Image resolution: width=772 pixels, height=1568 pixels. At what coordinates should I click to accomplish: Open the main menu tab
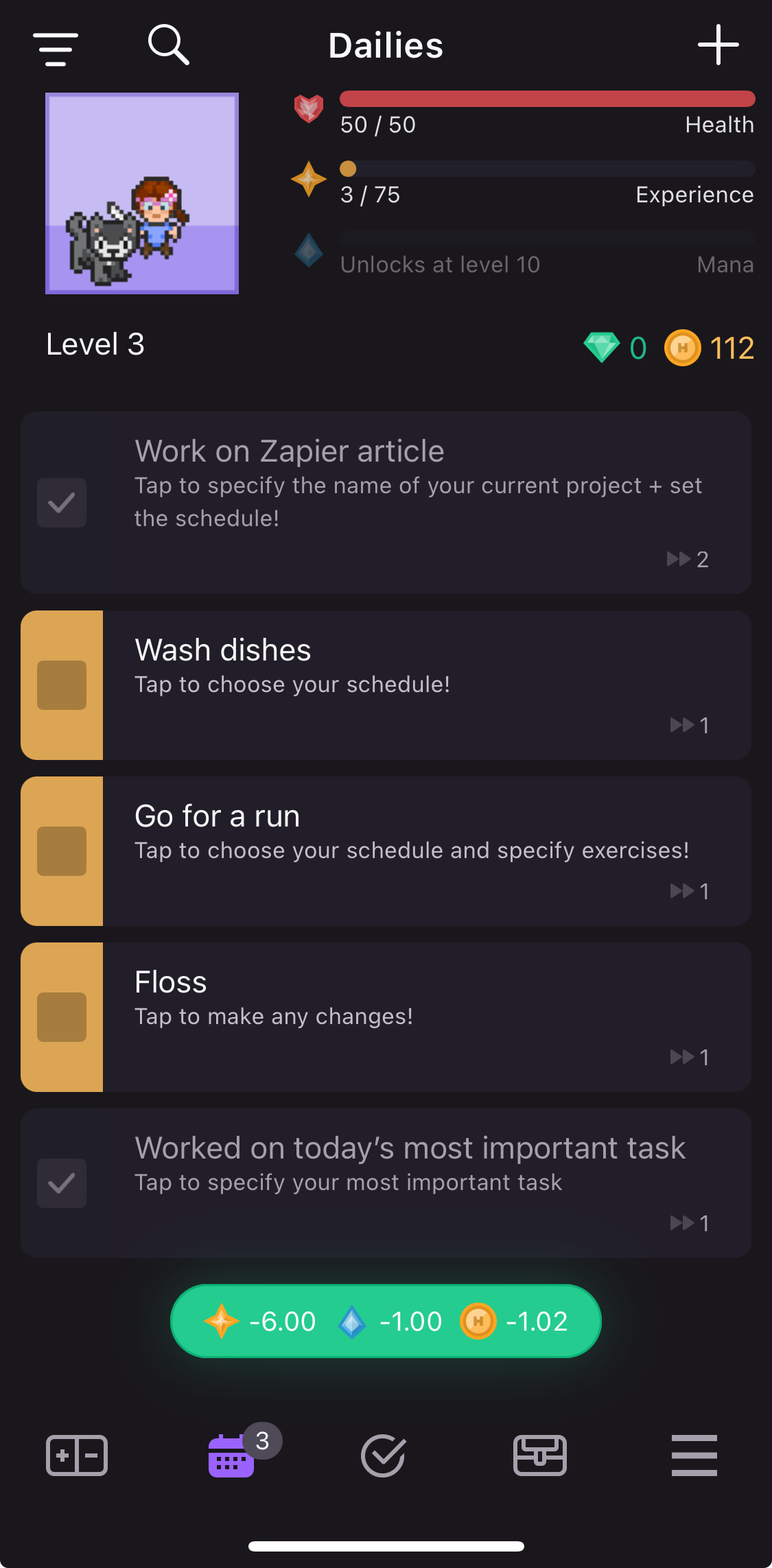coord(694,1455)
